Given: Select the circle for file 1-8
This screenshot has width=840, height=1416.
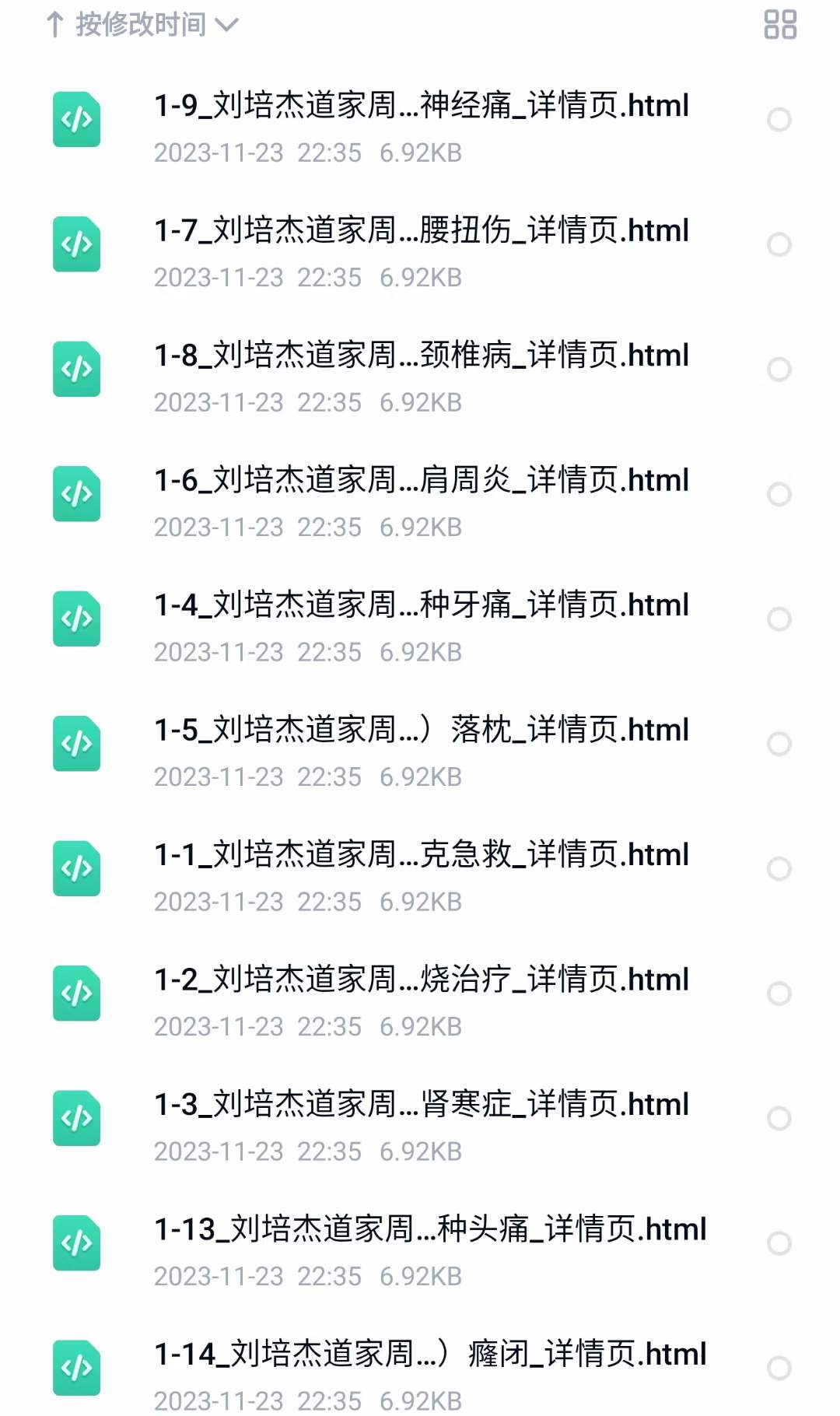Looking at the screenshot, I should pyautogui.click(x=779, y=370).
